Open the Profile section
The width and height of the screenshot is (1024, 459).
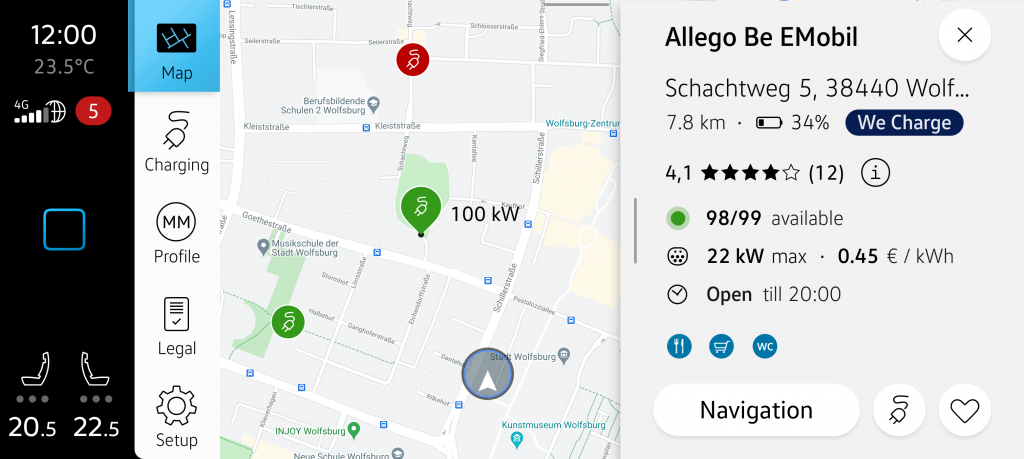pyautogui.click(x=176, y=233)
